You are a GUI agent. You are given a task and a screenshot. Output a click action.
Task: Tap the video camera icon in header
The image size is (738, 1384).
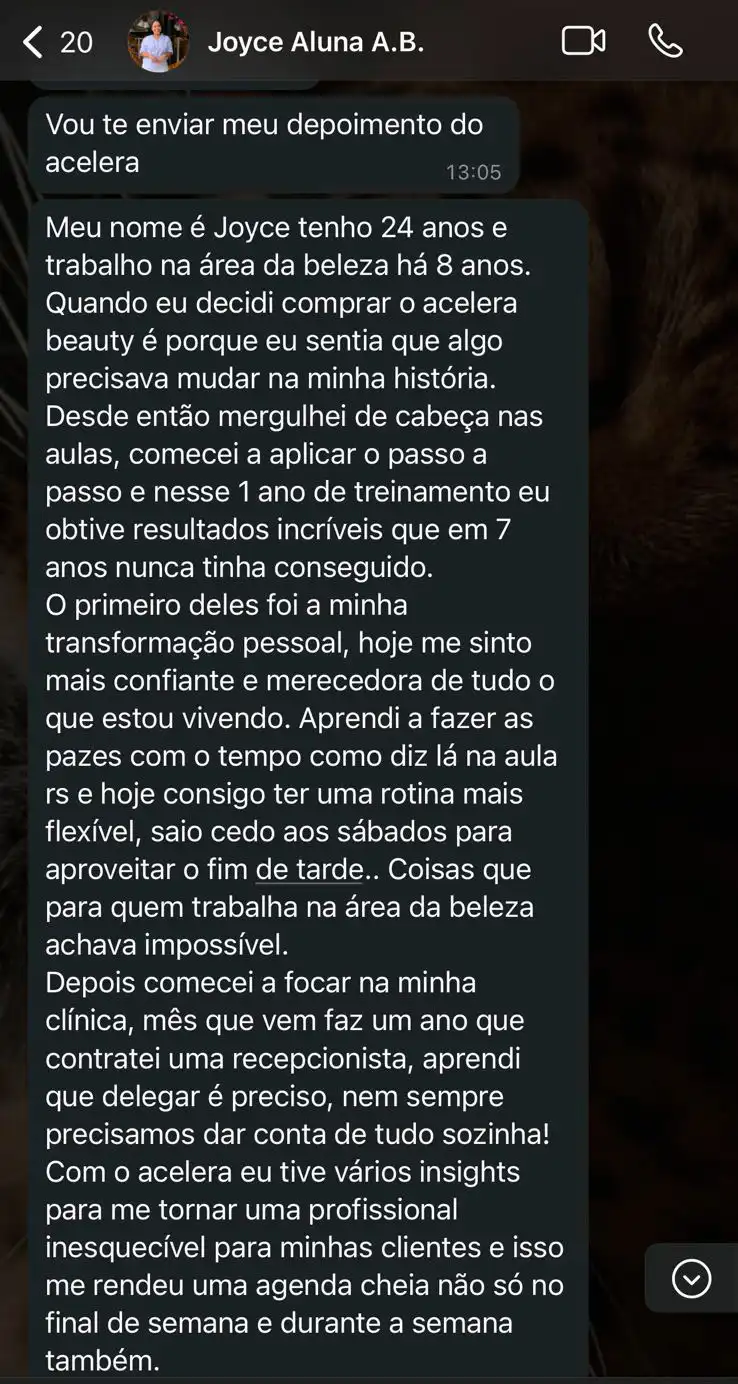click(x=583, y=41)
